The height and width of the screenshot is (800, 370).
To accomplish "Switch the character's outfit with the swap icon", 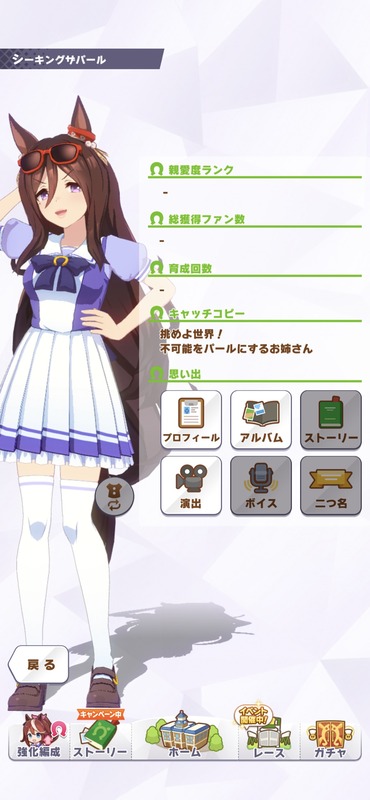I will click(x=114, y=496).
